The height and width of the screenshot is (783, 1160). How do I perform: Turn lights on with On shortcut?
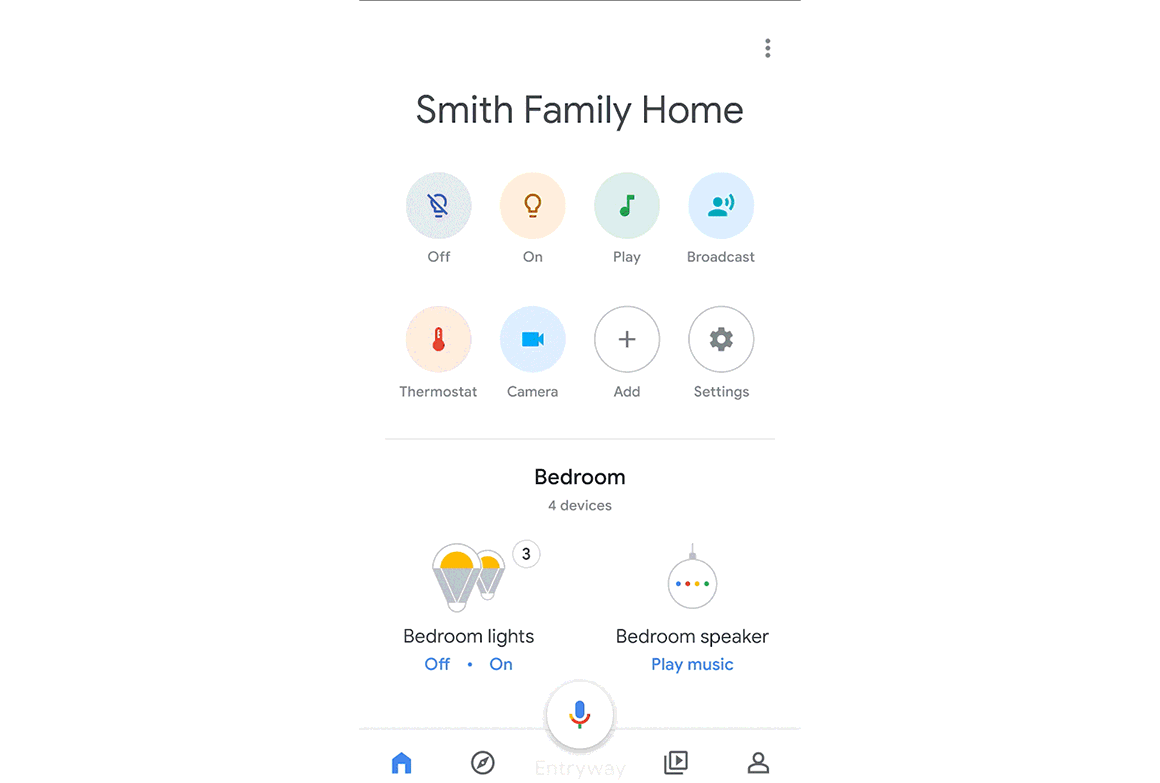pos(532,206)
